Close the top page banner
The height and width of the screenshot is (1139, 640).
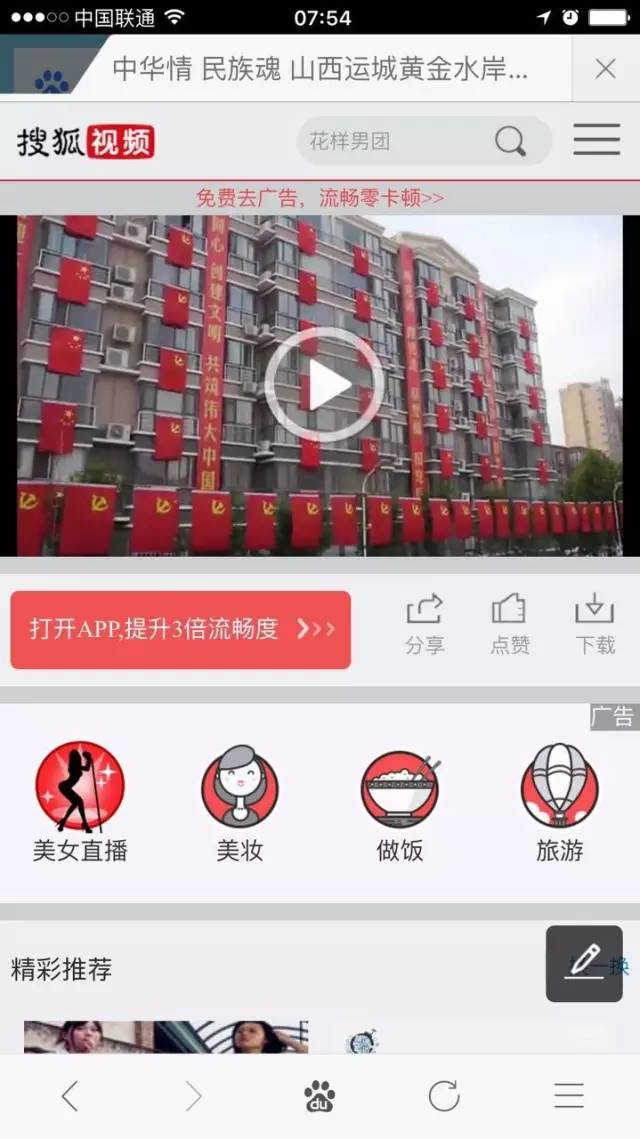pos(605,69)
